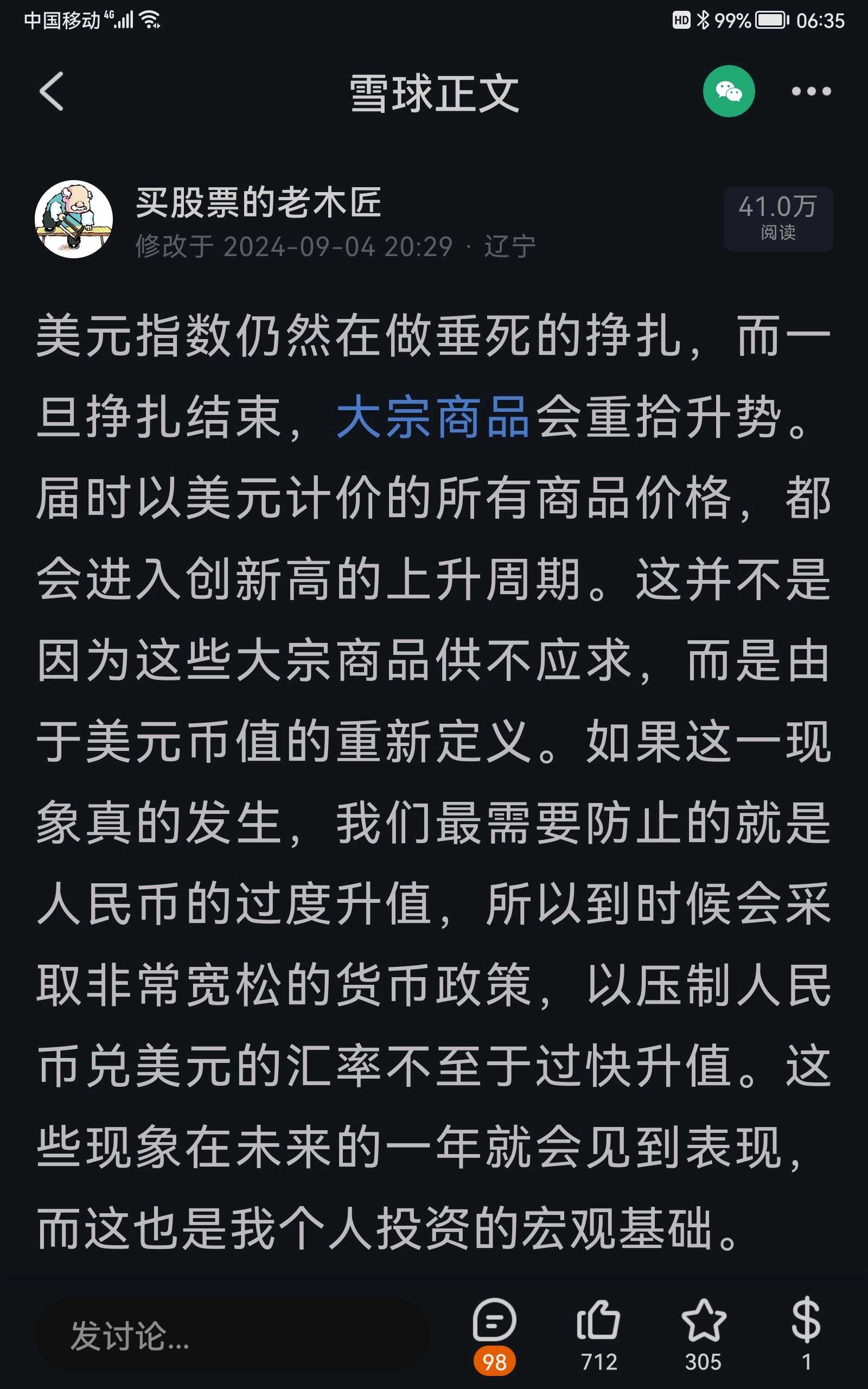View the 41.0万 阅读 read counter

click(778, 218)
